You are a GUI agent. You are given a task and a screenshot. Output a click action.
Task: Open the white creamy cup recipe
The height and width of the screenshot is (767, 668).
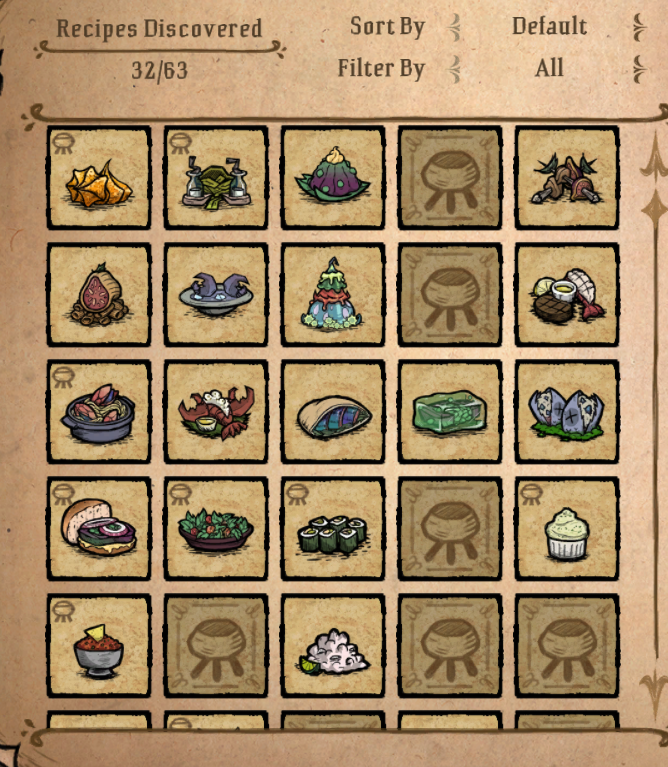pos(567,529)
